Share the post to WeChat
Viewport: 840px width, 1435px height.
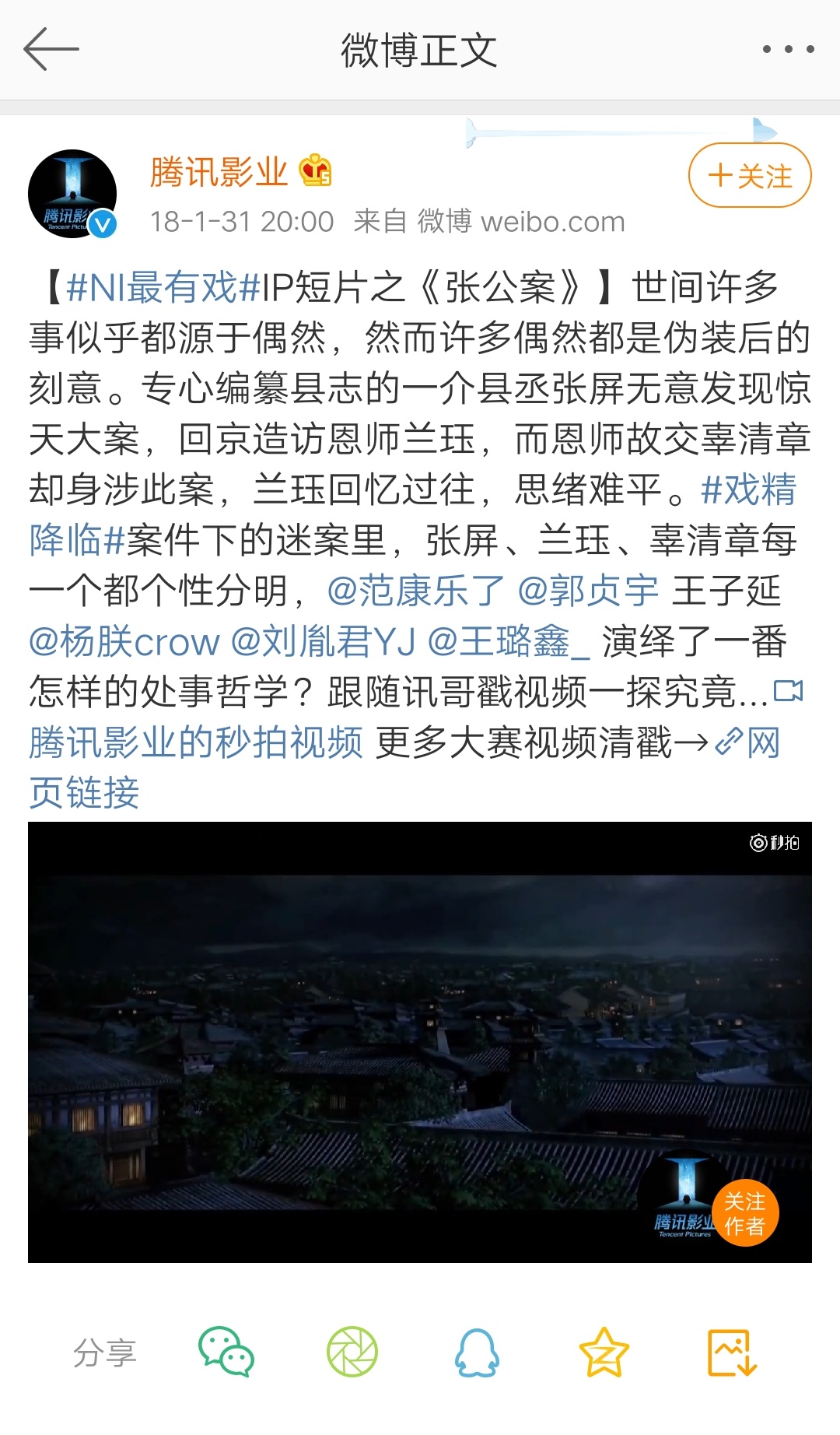226,1353
